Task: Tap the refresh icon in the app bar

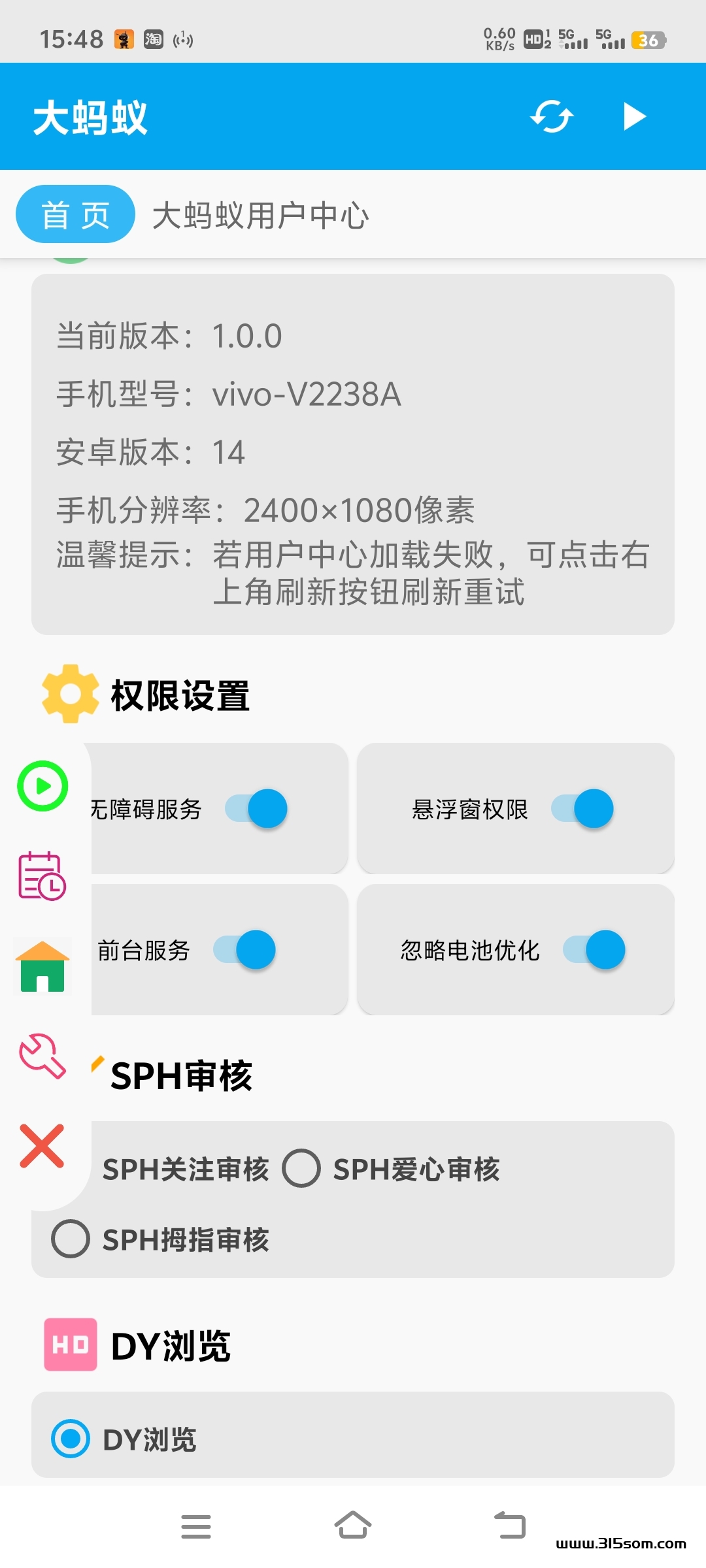Action: pyautogui.click(x=552, y=117)
